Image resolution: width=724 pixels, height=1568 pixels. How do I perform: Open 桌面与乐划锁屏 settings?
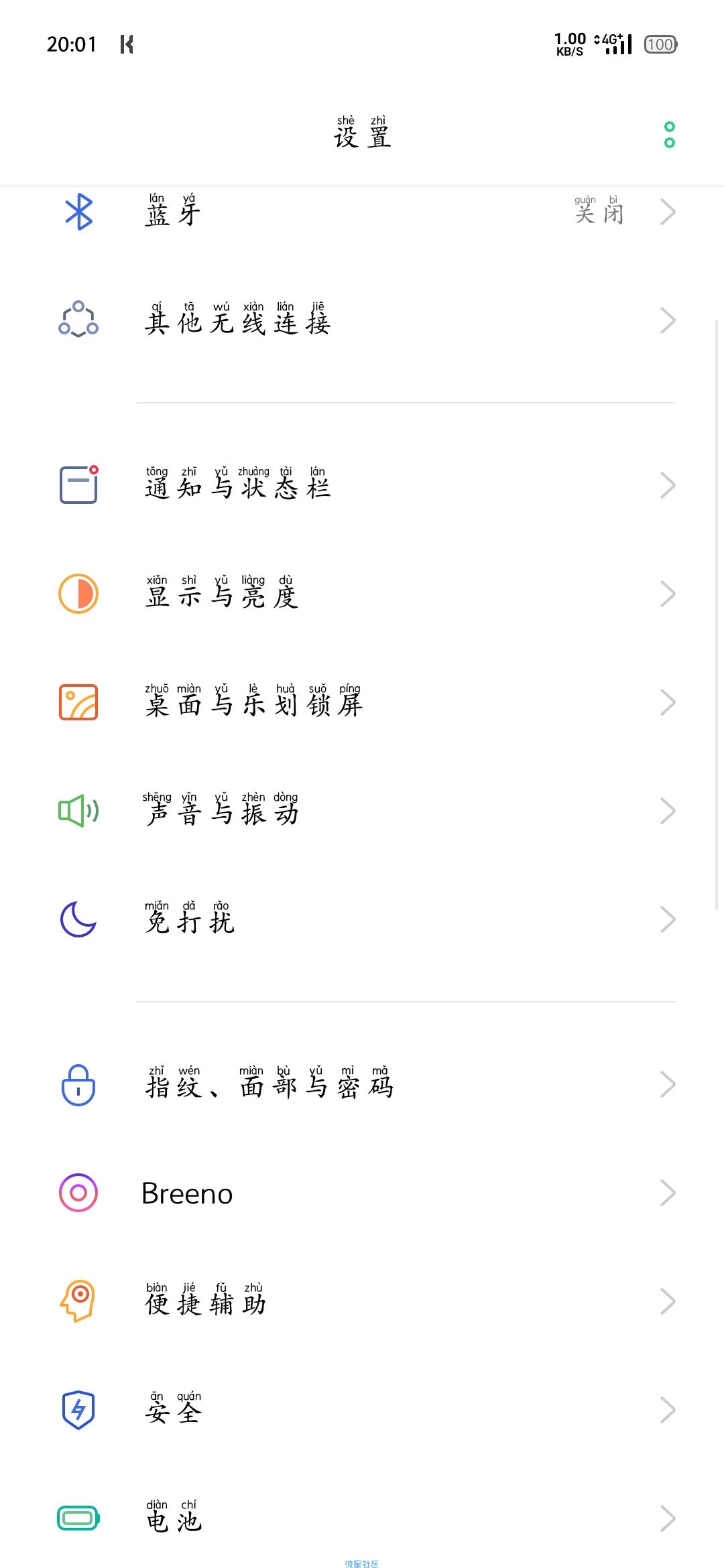362,702
